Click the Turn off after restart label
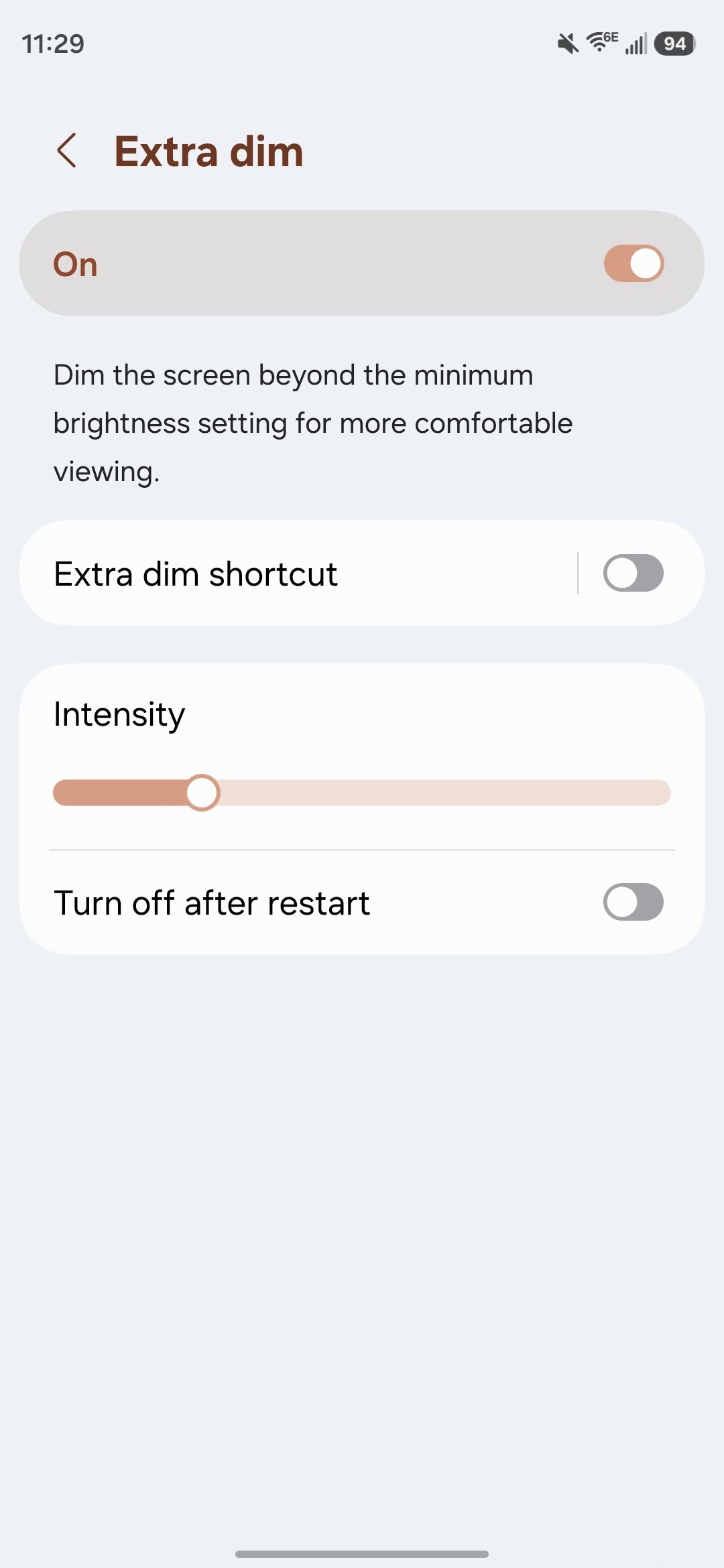724x1568 pixels. (x=212, y=903)
